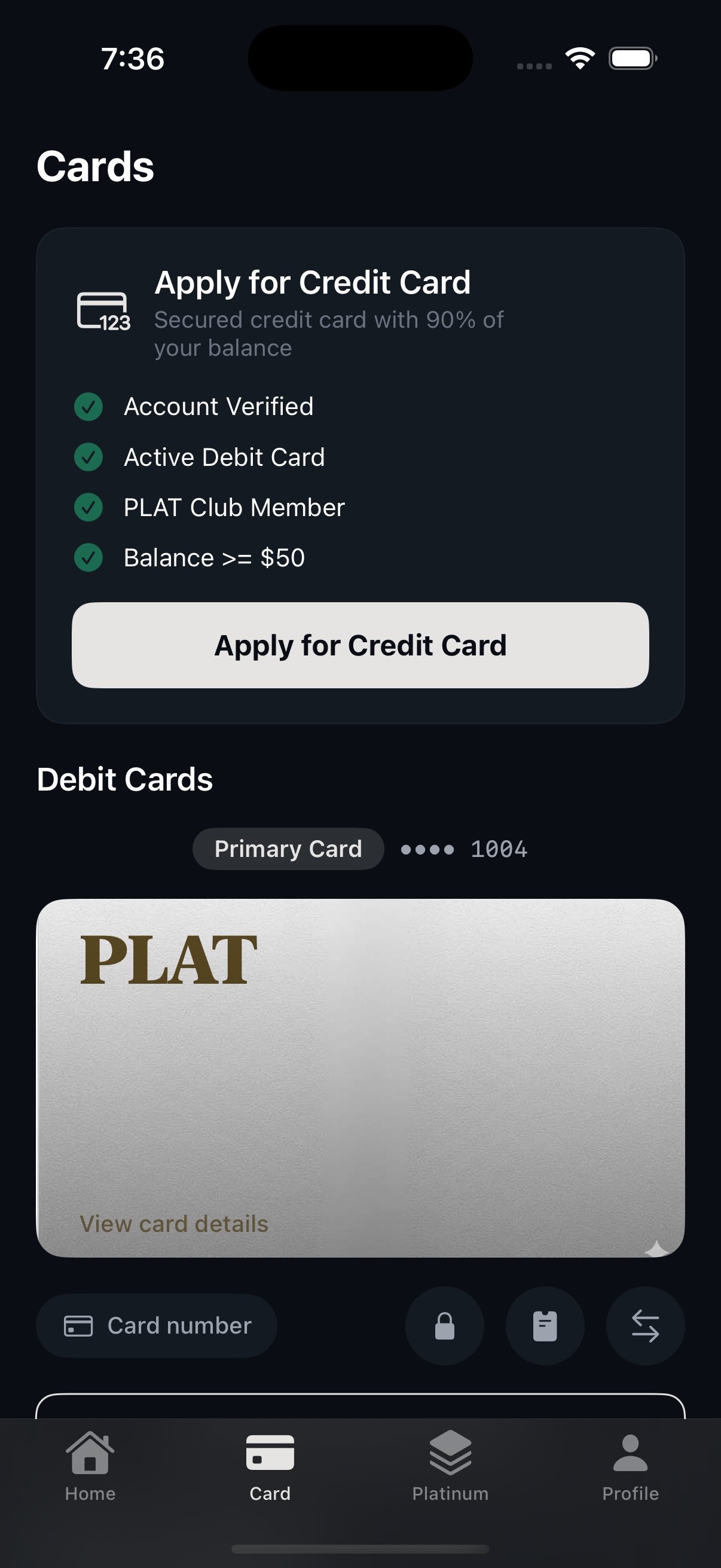Tap the transfer arrows icon
The width and height of the screenshot is (721, 1568).
coord(644,1325)
